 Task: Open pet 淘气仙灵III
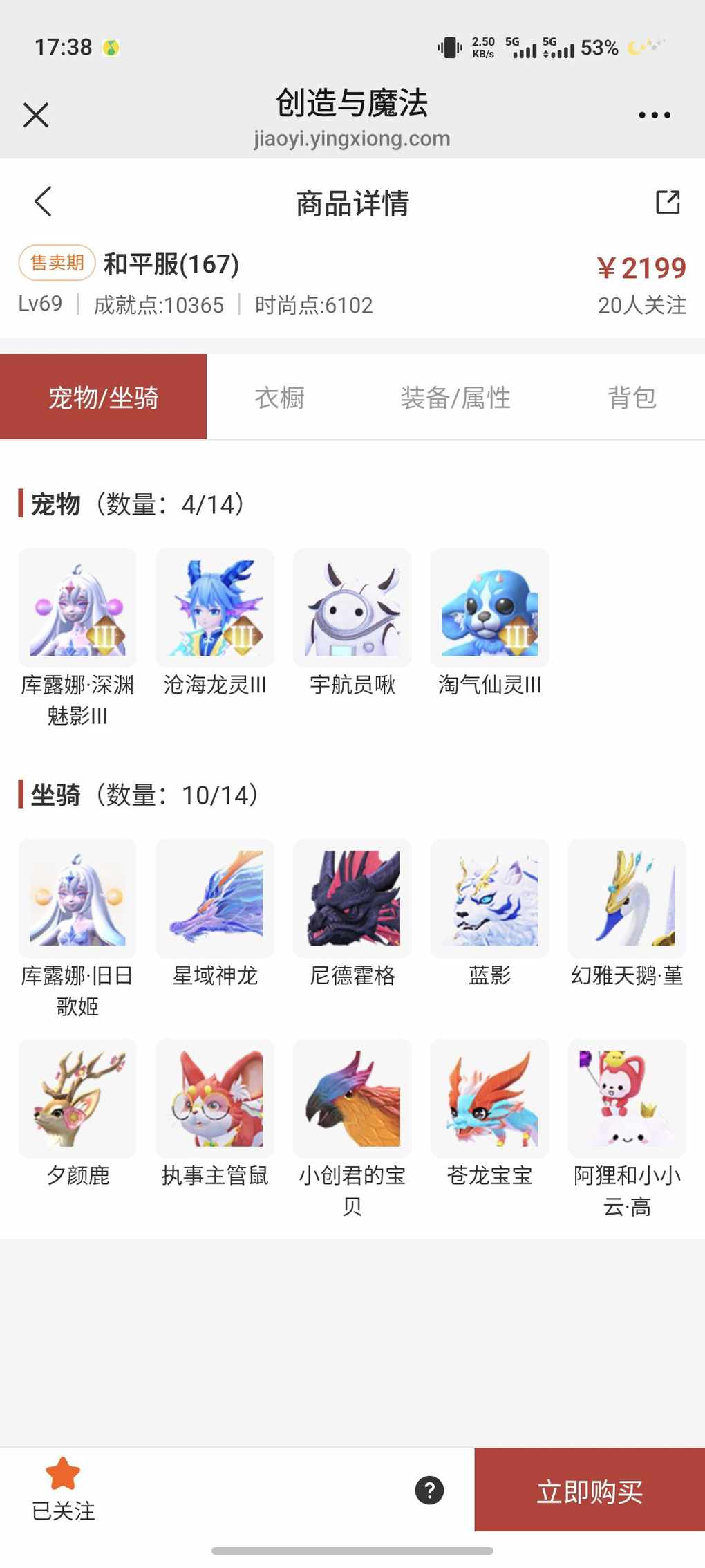pyautogui.click(x=489, y=608)
